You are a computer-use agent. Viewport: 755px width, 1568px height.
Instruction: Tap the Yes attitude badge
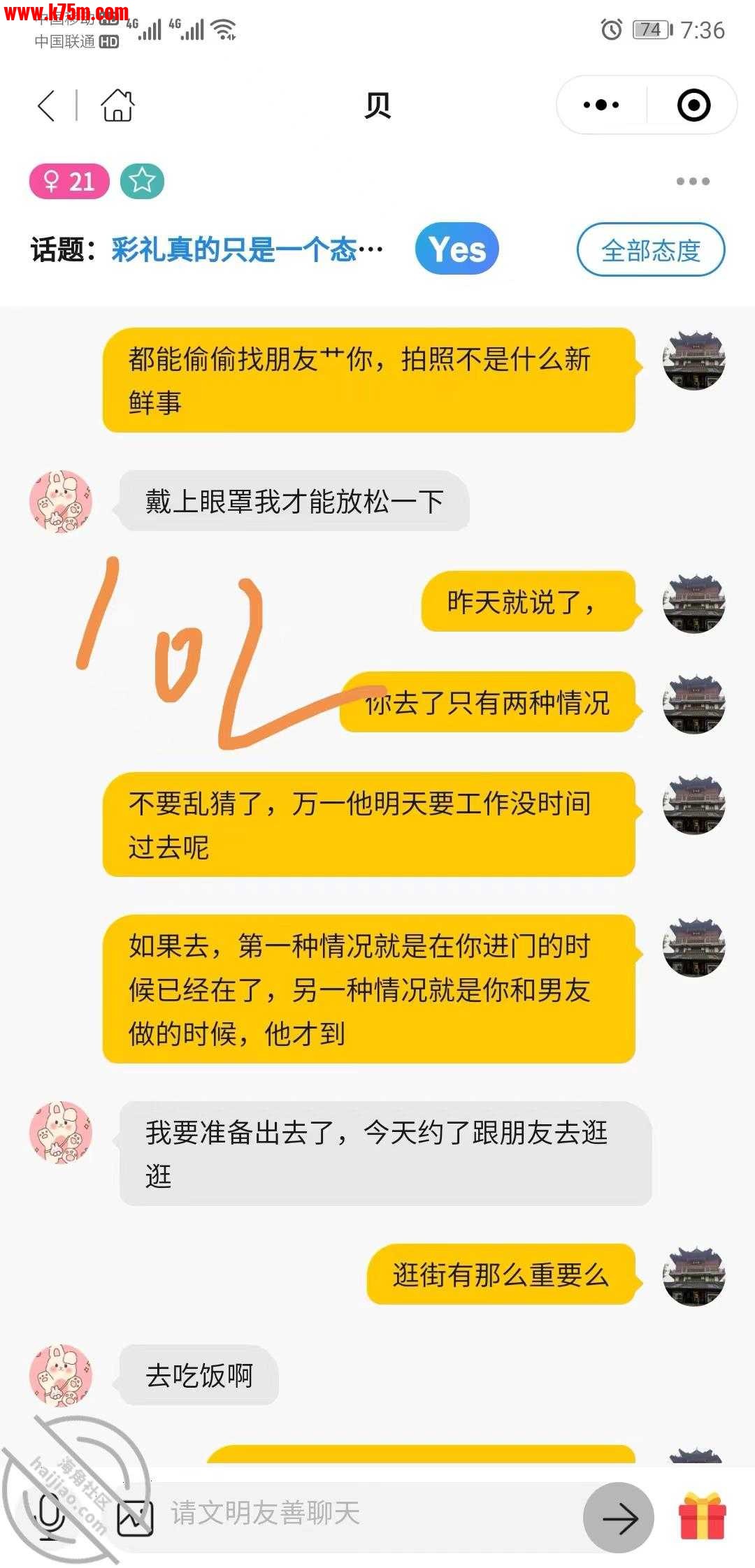(456, 249)
